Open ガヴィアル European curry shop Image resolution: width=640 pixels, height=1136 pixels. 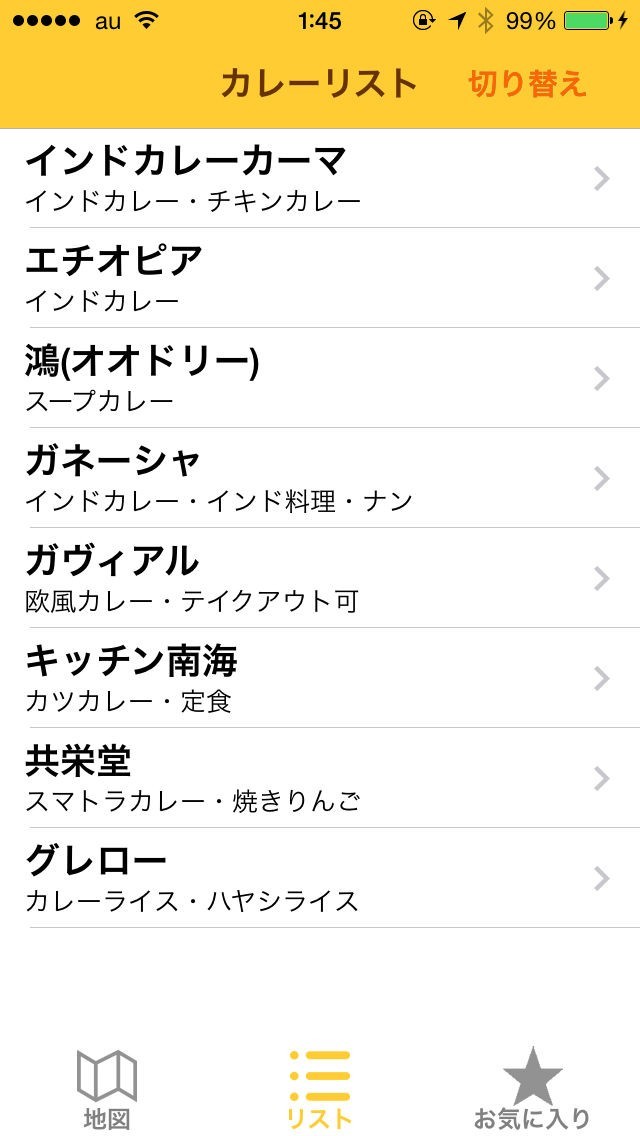click(320, 578)
